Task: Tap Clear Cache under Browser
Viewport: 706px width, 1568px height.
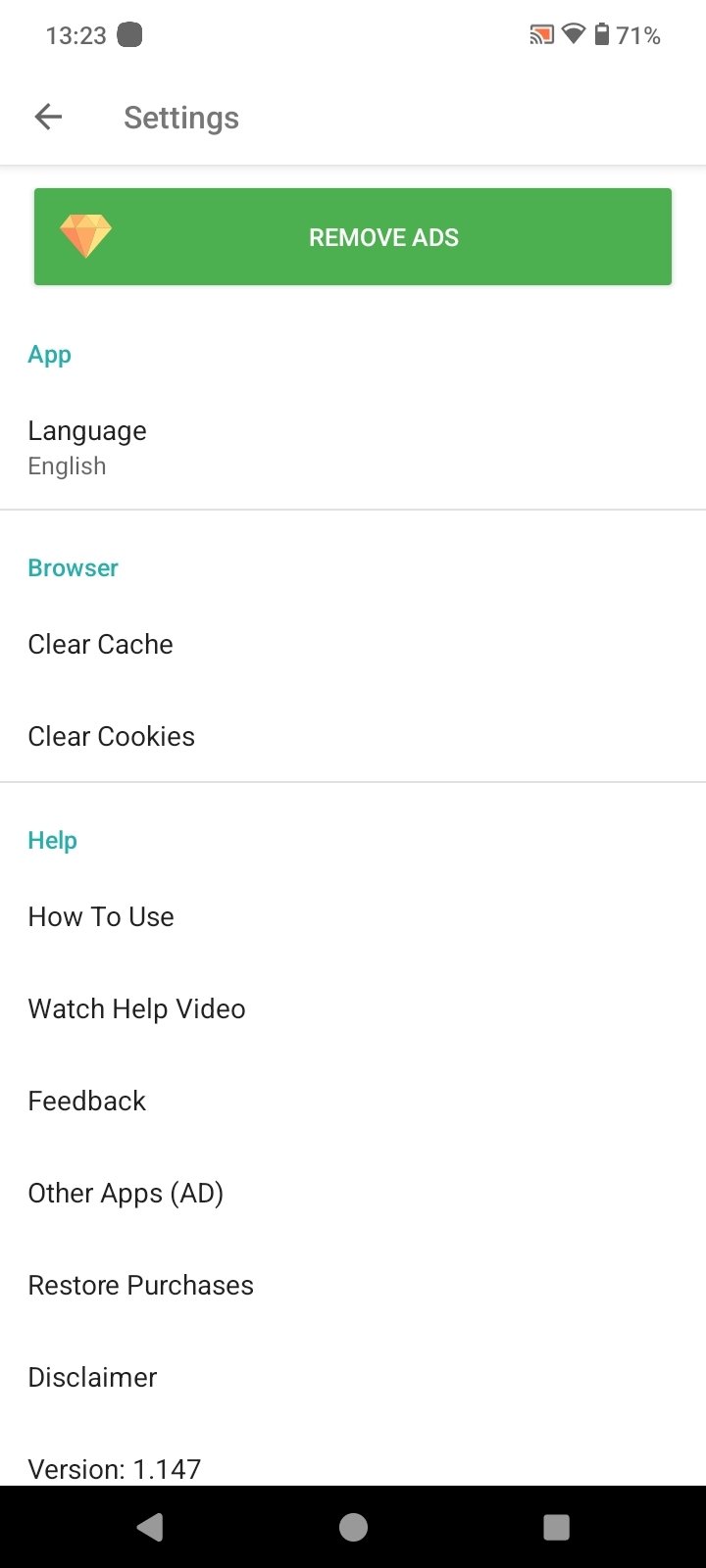Action: coord(100,644)
